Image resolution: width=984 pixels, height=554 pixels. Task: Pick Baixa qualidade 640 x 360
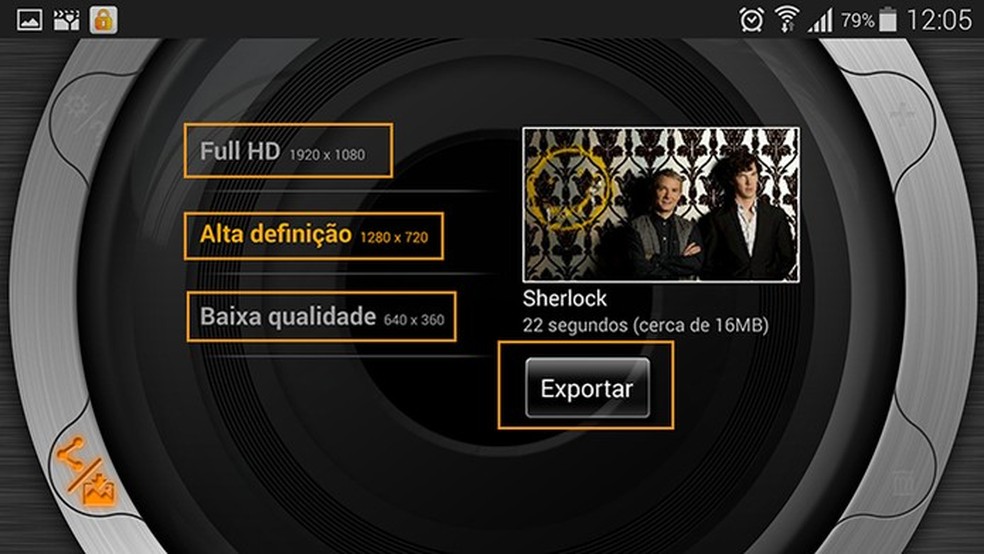click(x=321, y=317)
